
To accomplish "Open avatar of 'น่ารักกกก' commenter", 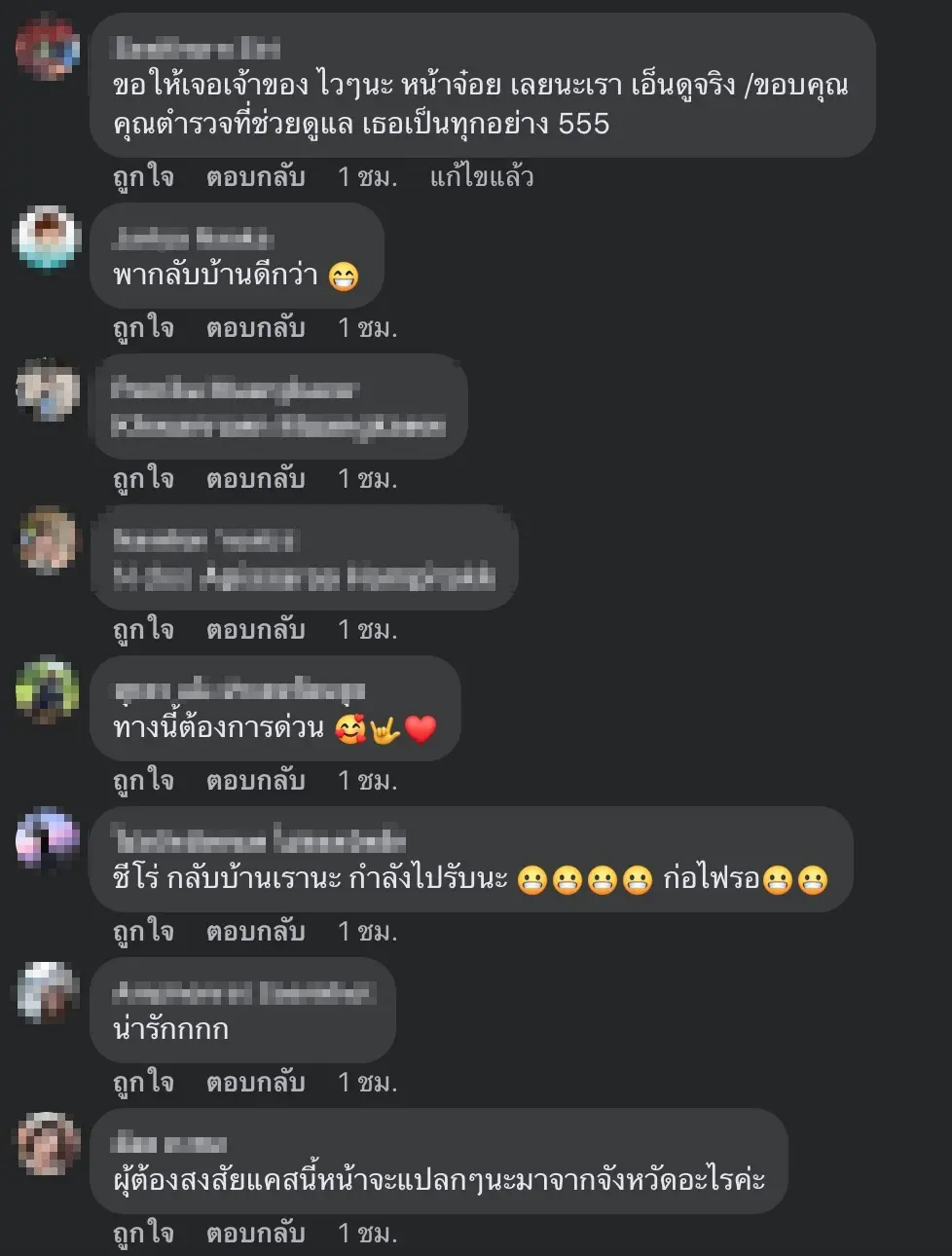I will click(47, 992).
